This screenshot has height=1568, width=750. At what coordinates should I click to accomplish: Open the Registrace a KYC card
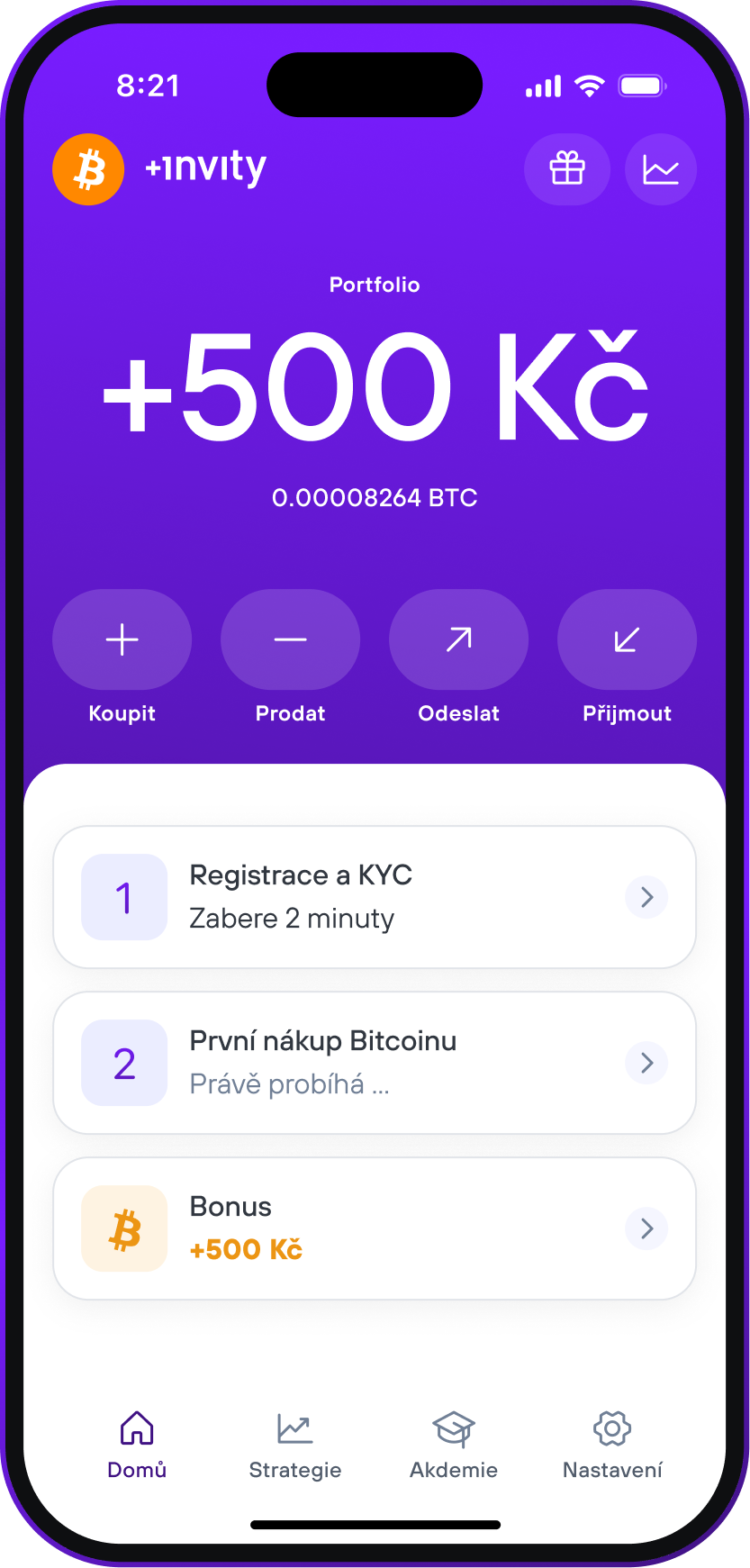375,897
